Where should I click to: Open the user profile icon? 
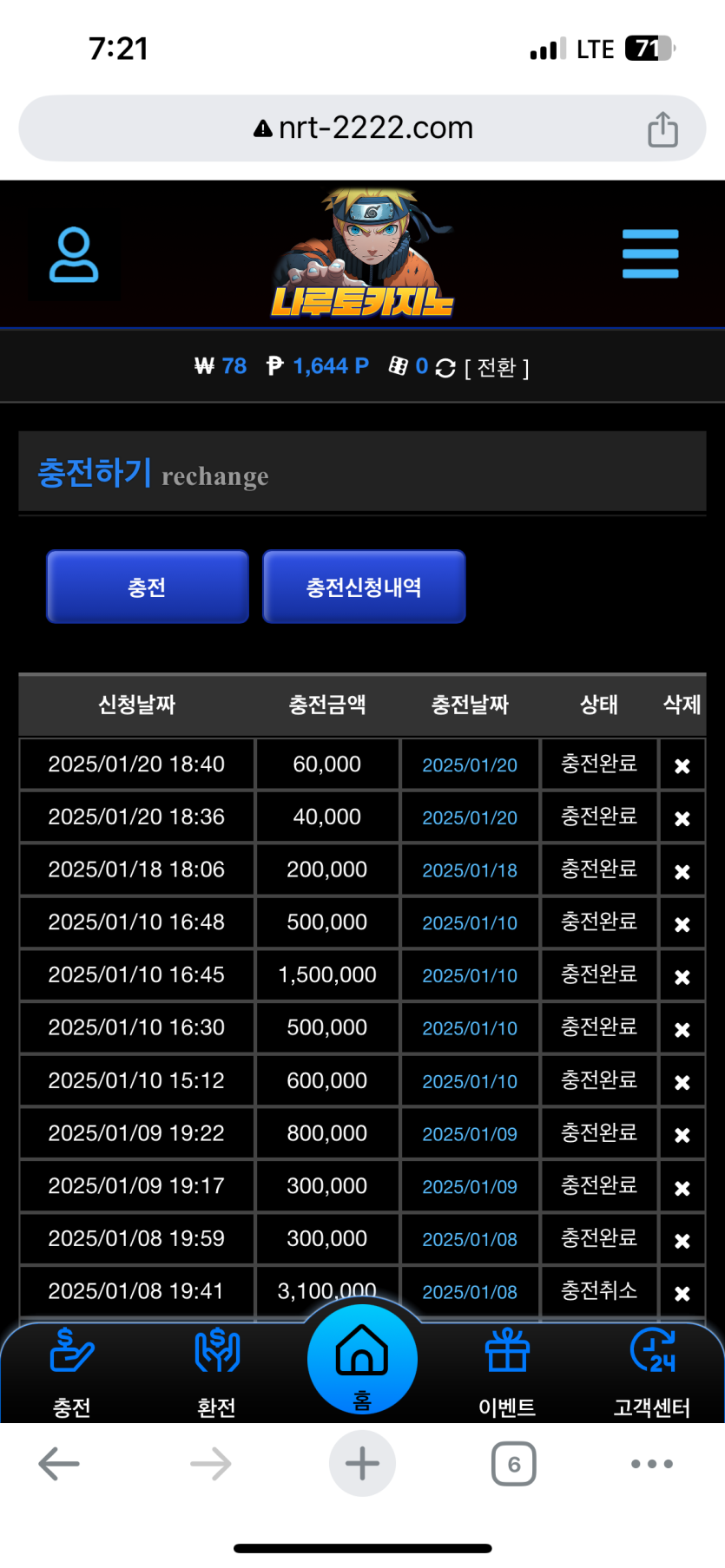74,255
